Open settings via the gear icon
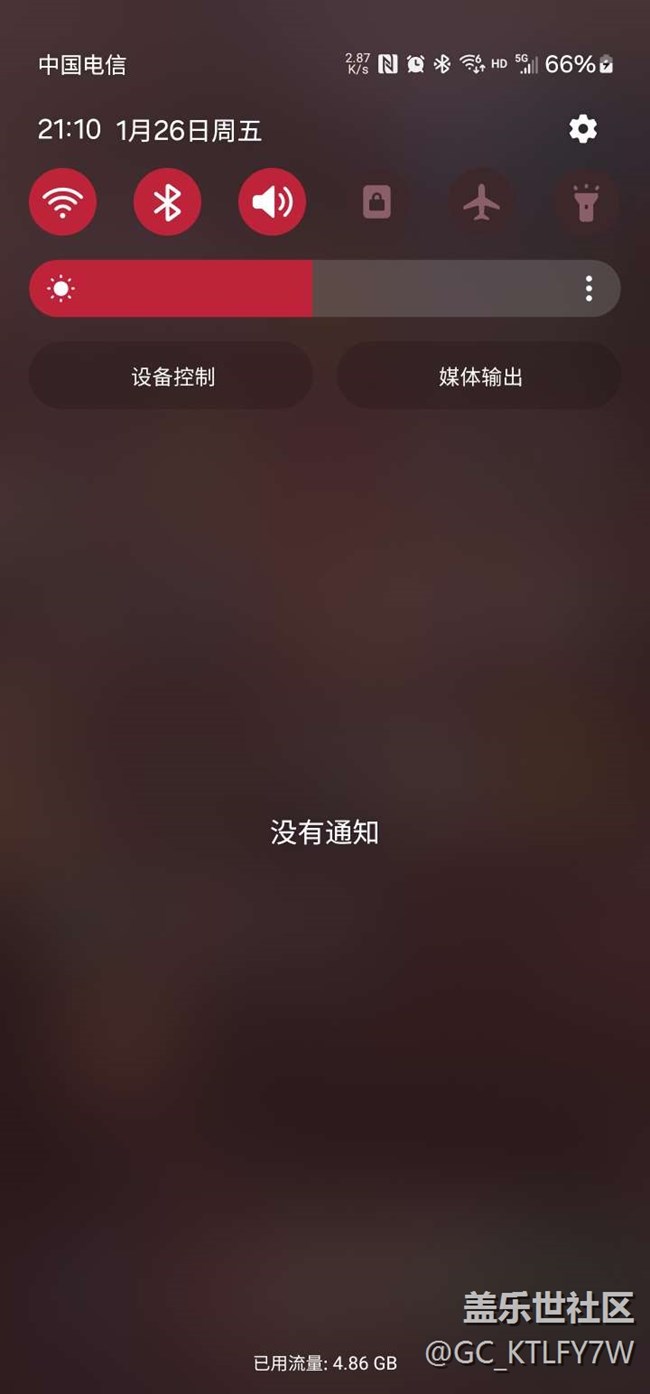The height and width of the screenshot is (1394, 650). 583,129
